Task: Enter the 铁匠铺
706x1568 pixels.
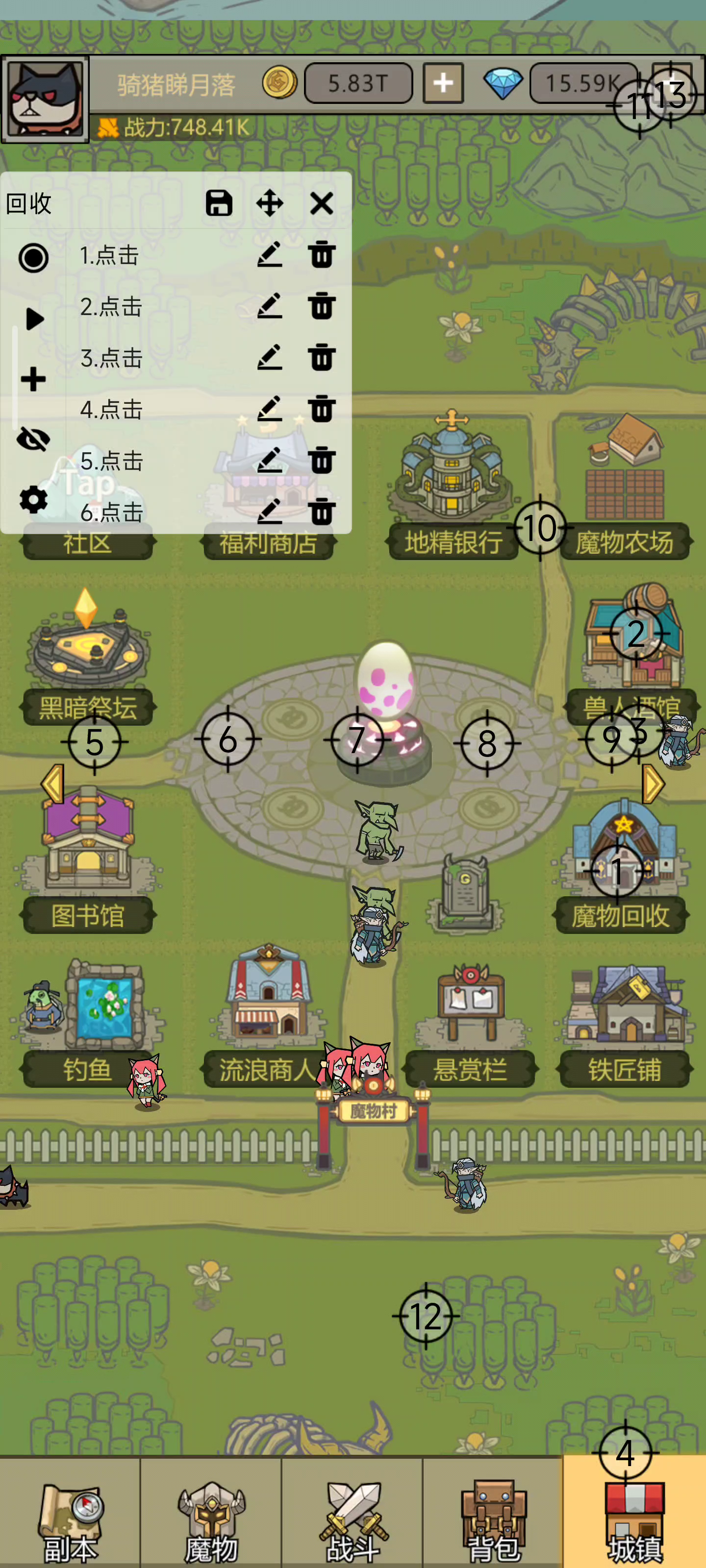Action: [625, 1025]
